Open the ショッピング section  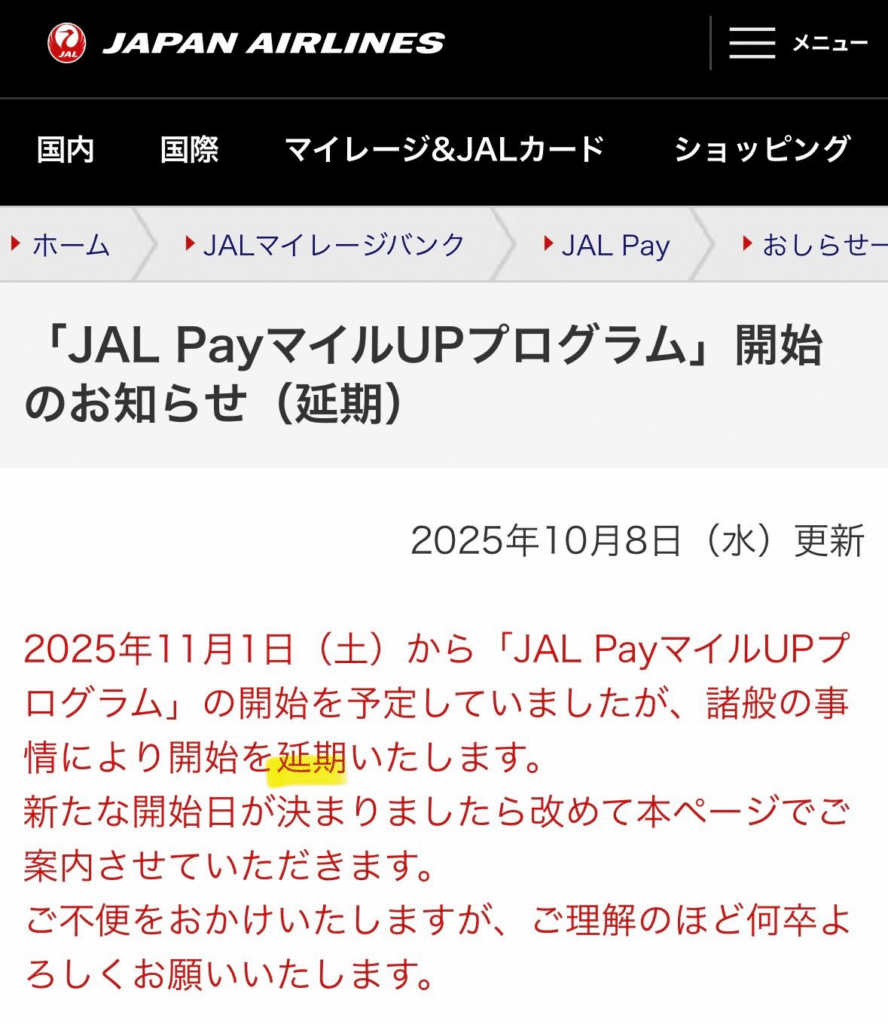click(761, 150)
